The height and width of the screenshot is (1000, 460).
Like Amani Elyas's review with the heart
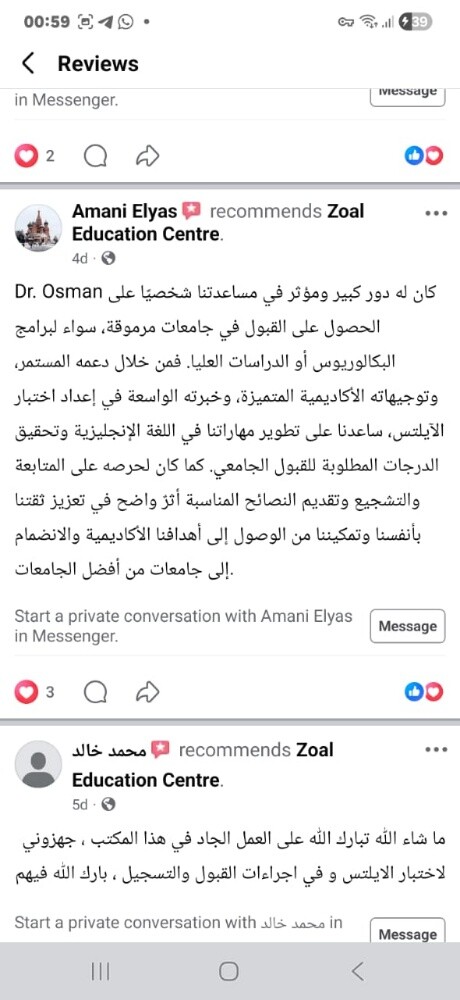tap(26, 692)
